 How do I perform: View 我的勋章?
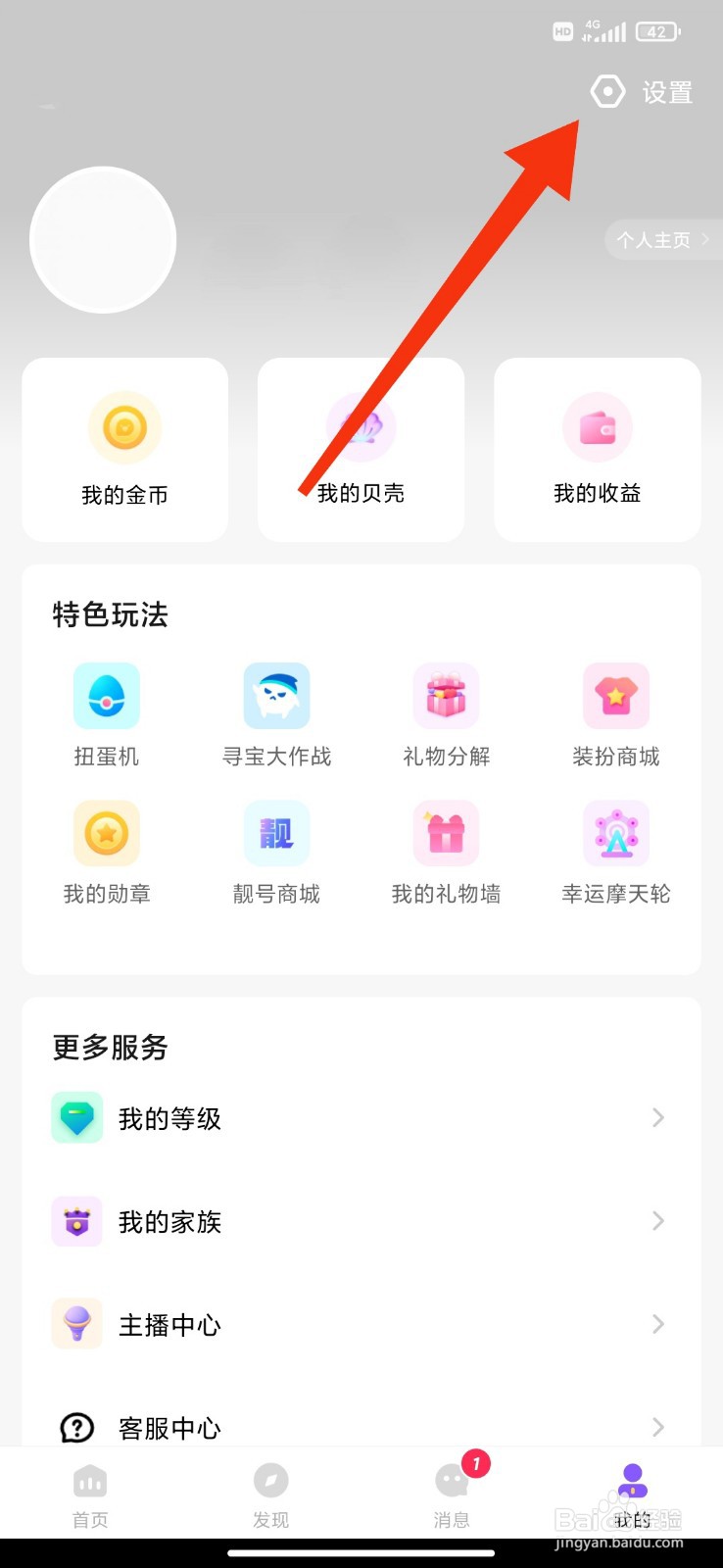(107, 853)
